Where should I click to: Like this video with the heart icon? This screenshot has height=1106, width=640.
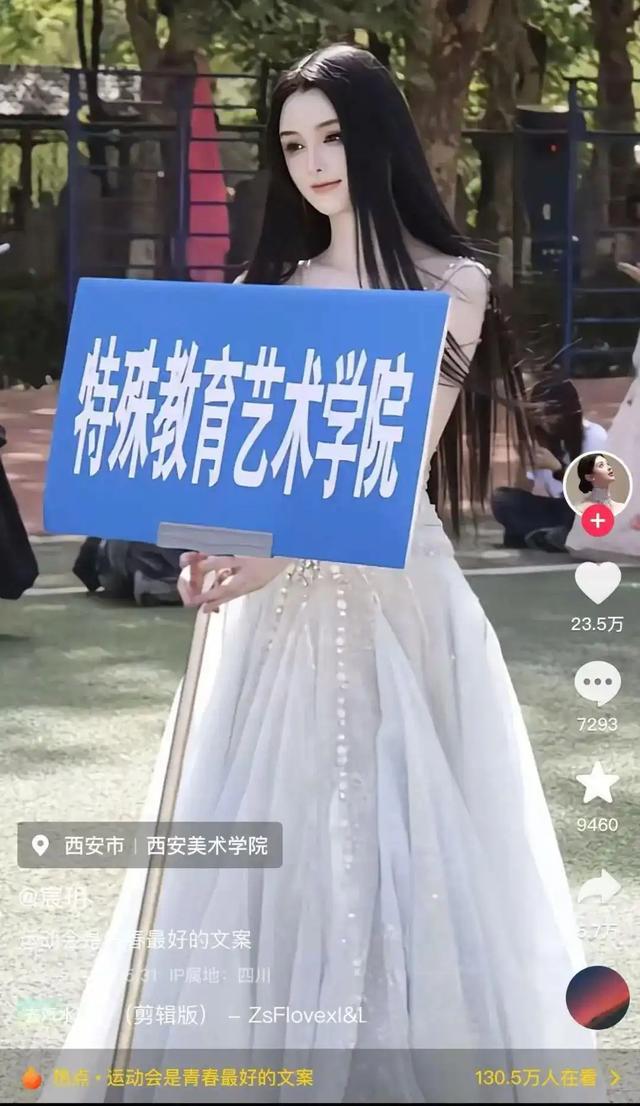(x=597, y=583)
